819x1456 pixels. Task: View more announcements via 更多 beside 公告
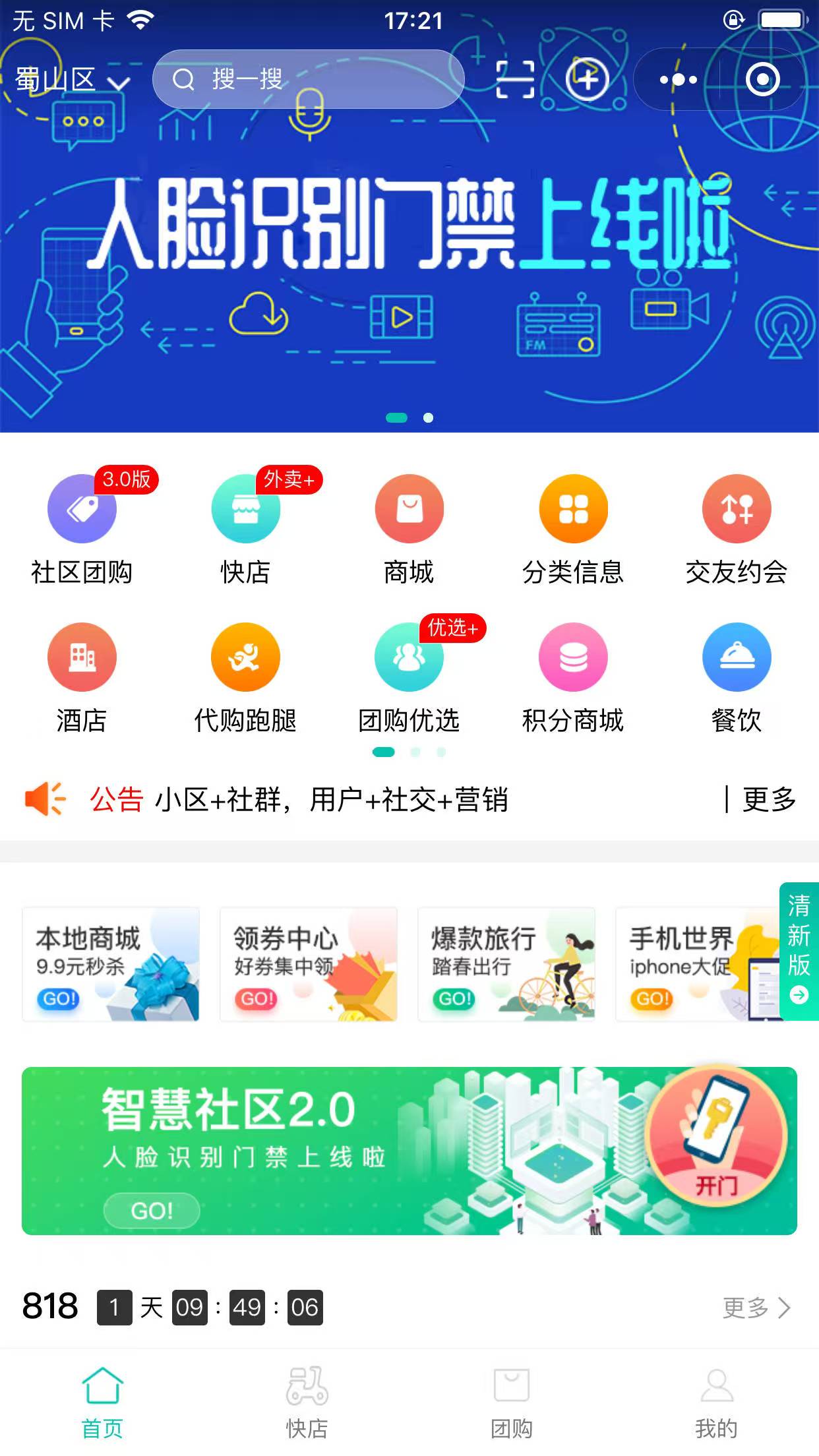tap(768, 799)
